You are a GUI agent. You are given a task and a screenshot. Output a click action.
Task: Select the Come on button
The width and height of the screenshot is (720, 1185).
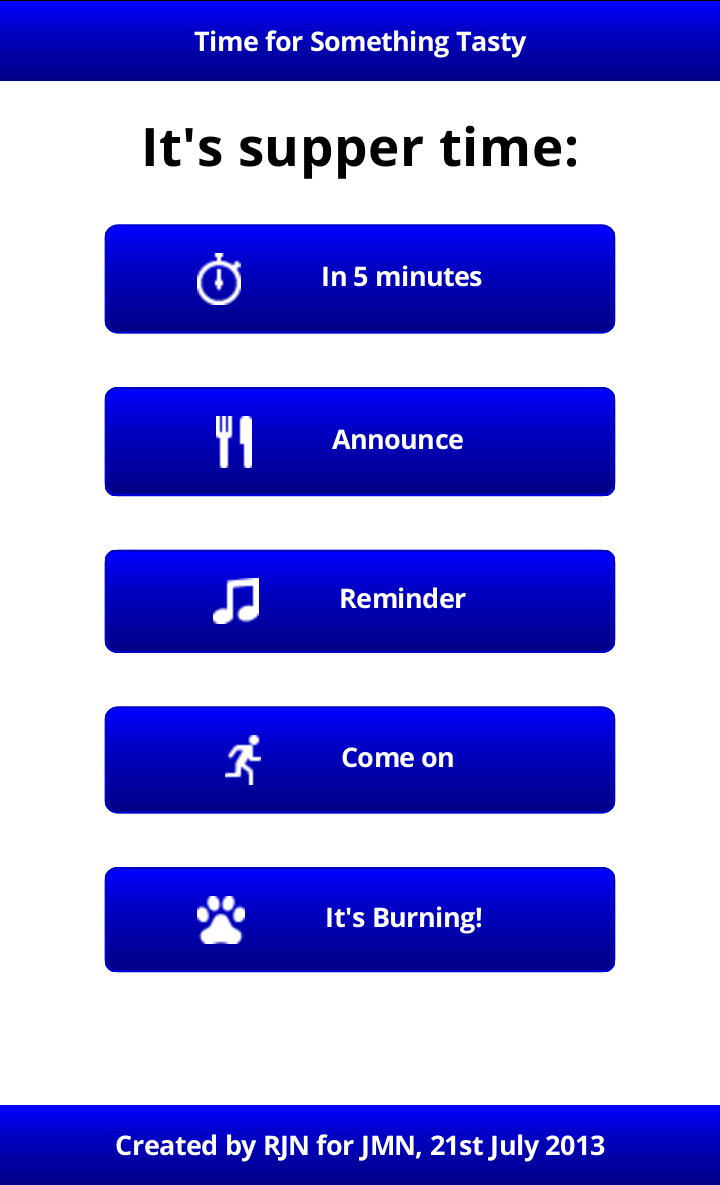click(360, 760)
